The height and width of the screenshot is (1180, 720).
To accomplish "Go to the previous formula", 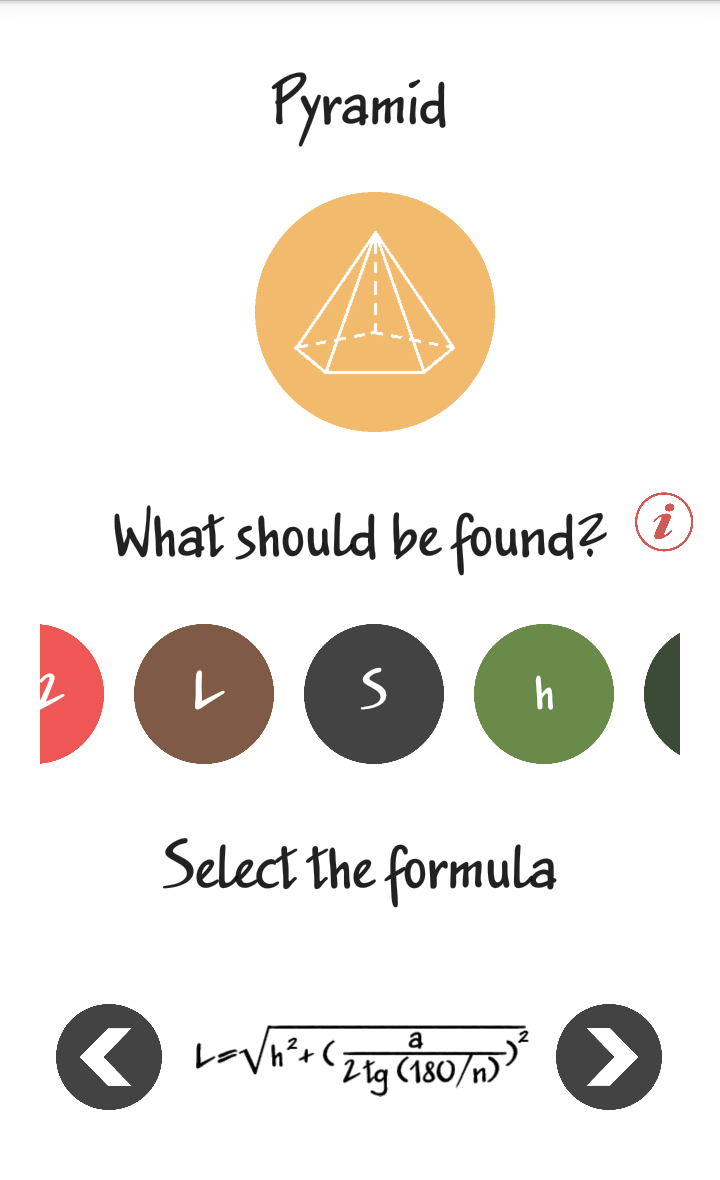I will click(109, 1057).
